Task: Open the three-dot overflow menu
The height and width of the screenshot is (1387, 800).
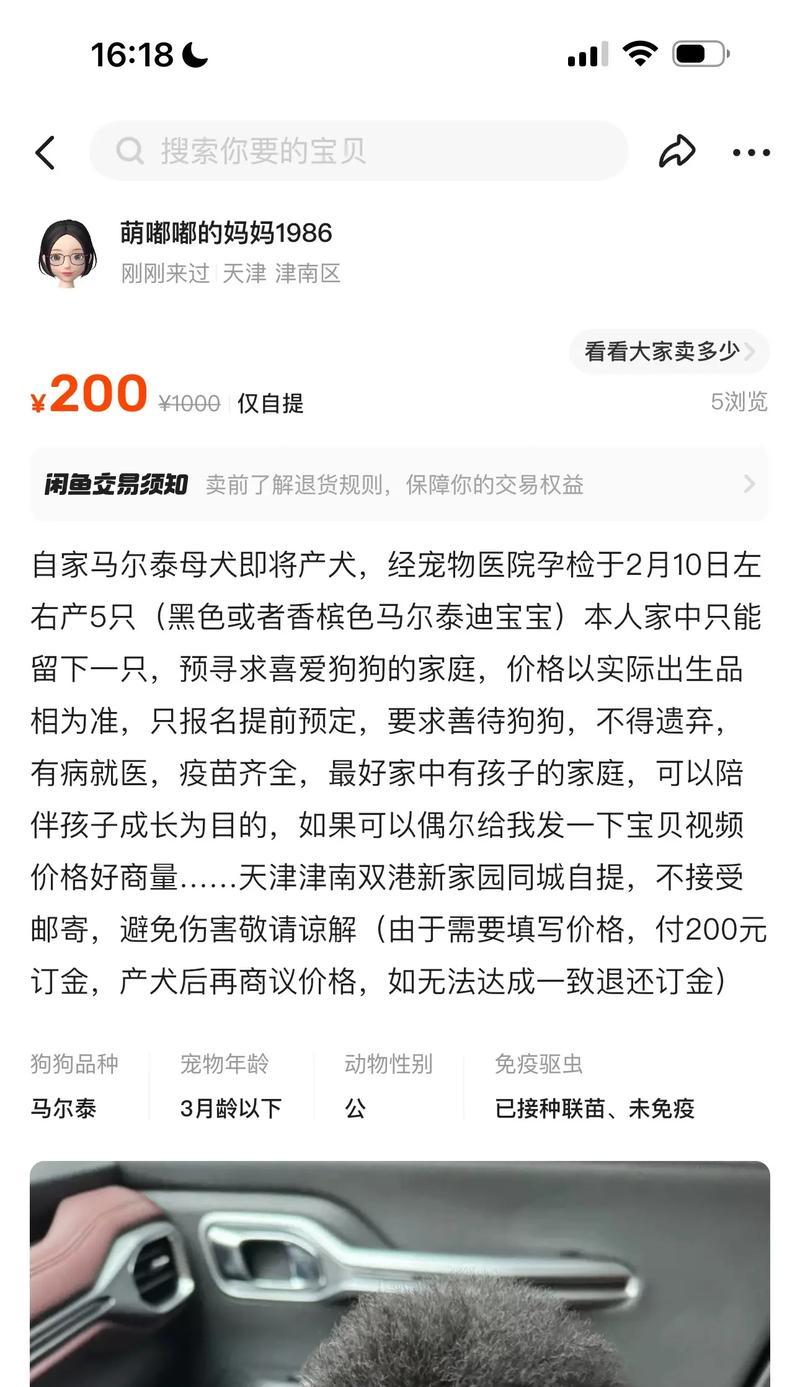Action: (751, 153)
